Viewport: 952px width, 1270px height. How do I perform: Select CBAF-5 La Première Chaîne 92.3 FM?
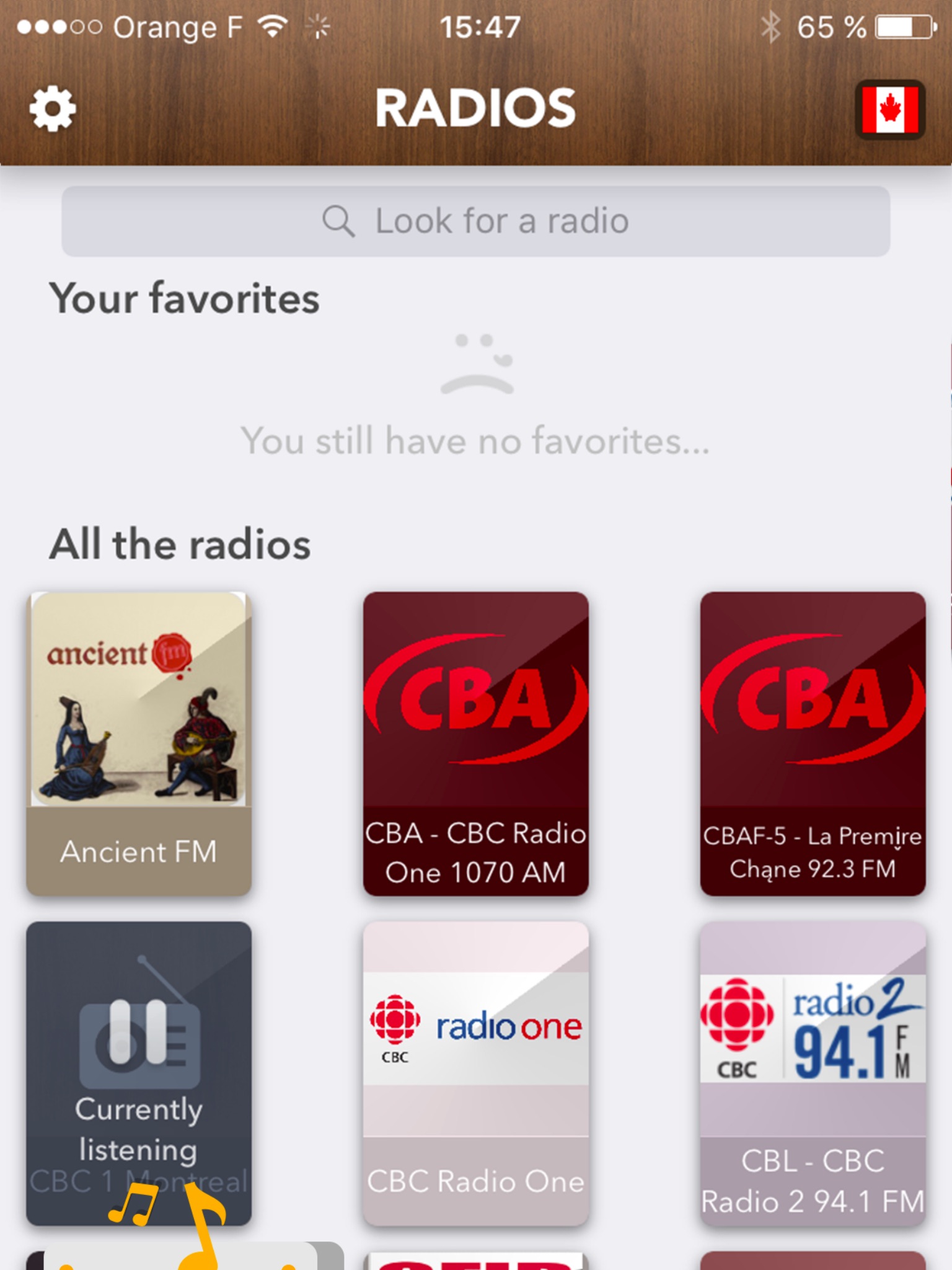813,743
